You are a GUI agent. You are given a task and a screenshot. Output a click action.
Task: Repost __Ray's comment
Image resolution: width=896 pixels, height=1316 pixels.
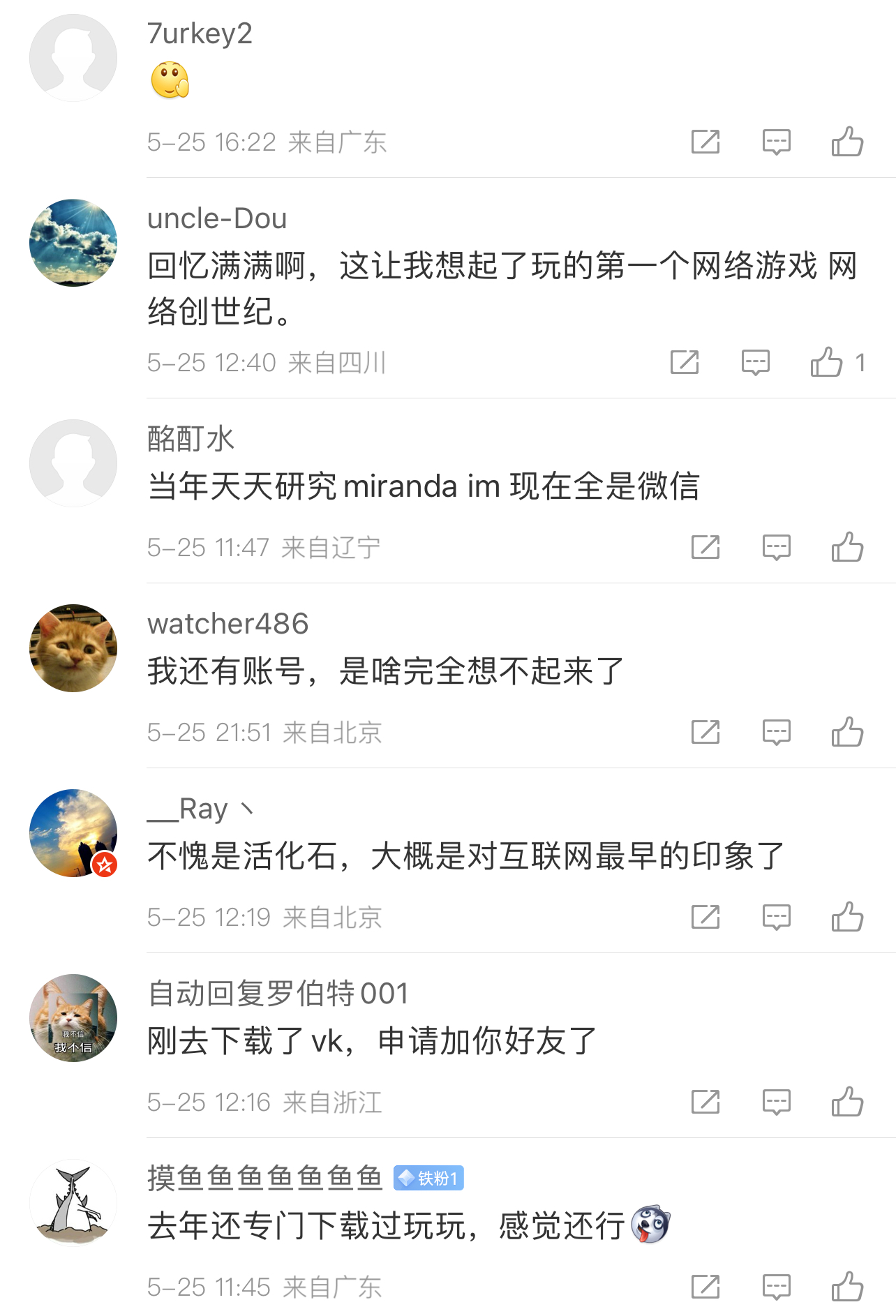pos(705,917)
